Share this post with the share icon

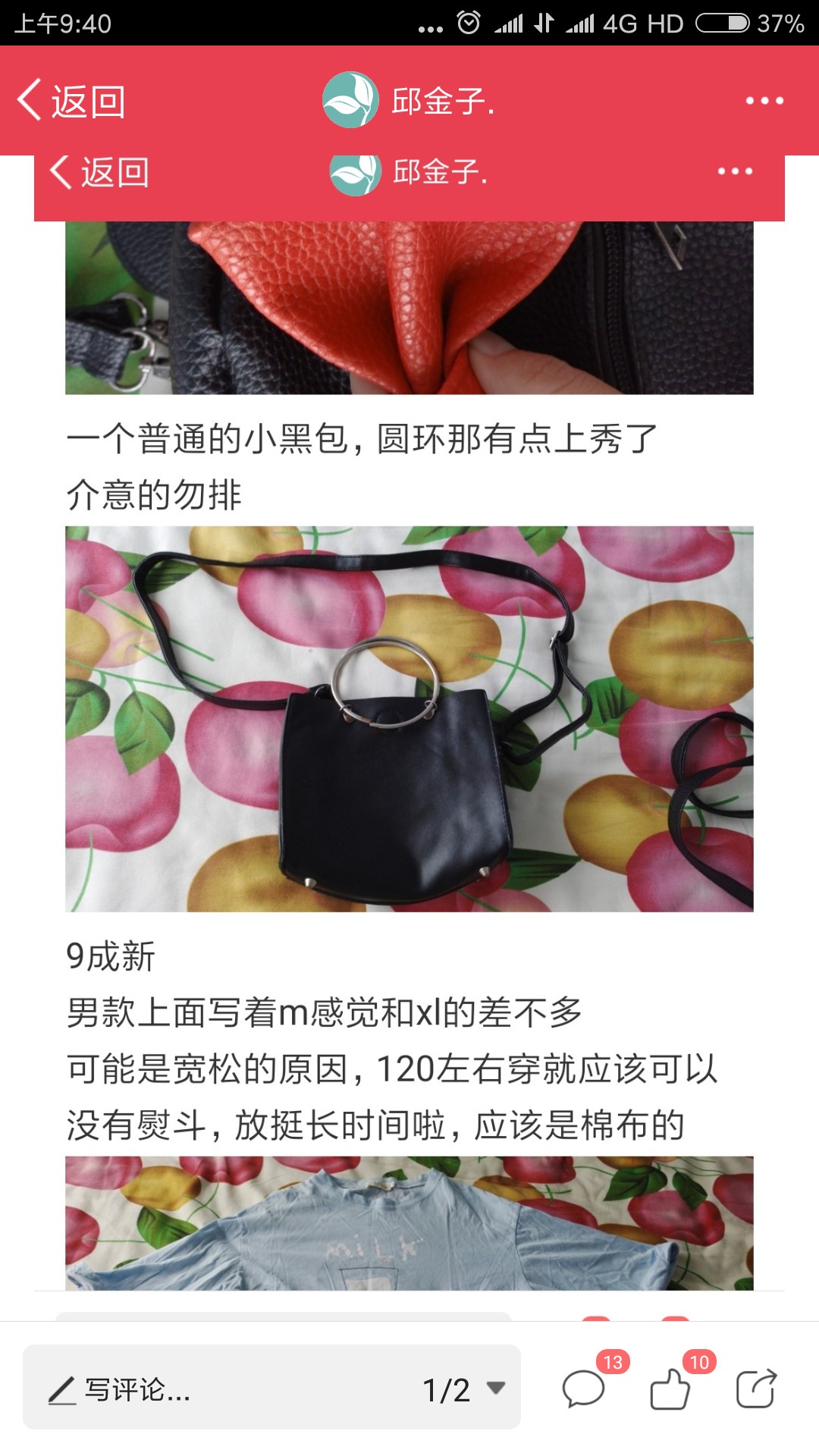(756, 1389)
